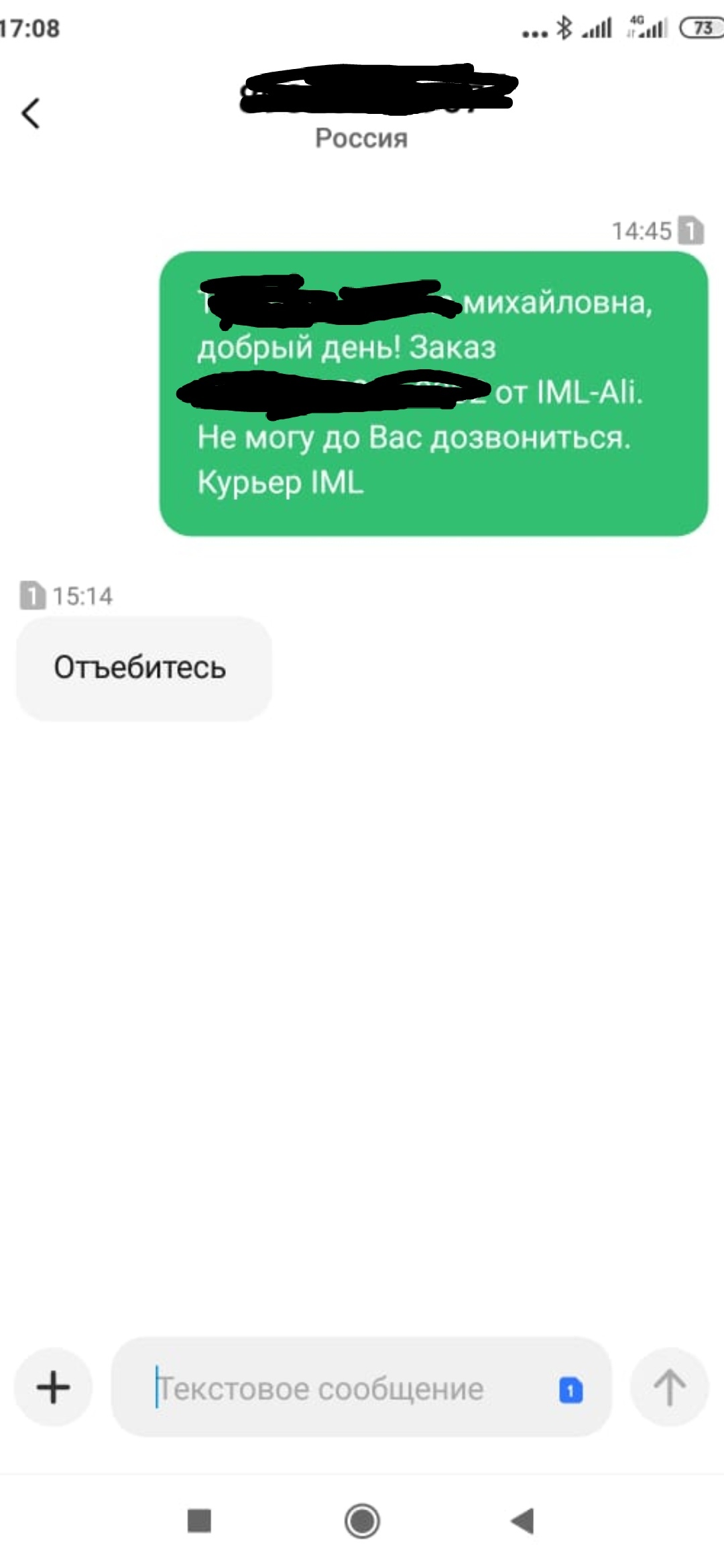Image resolution: width=724 pixels, height=1568 pixels.
Task: Go back to the conversations list
Action: pyautogui.click(x=31, y=113)
